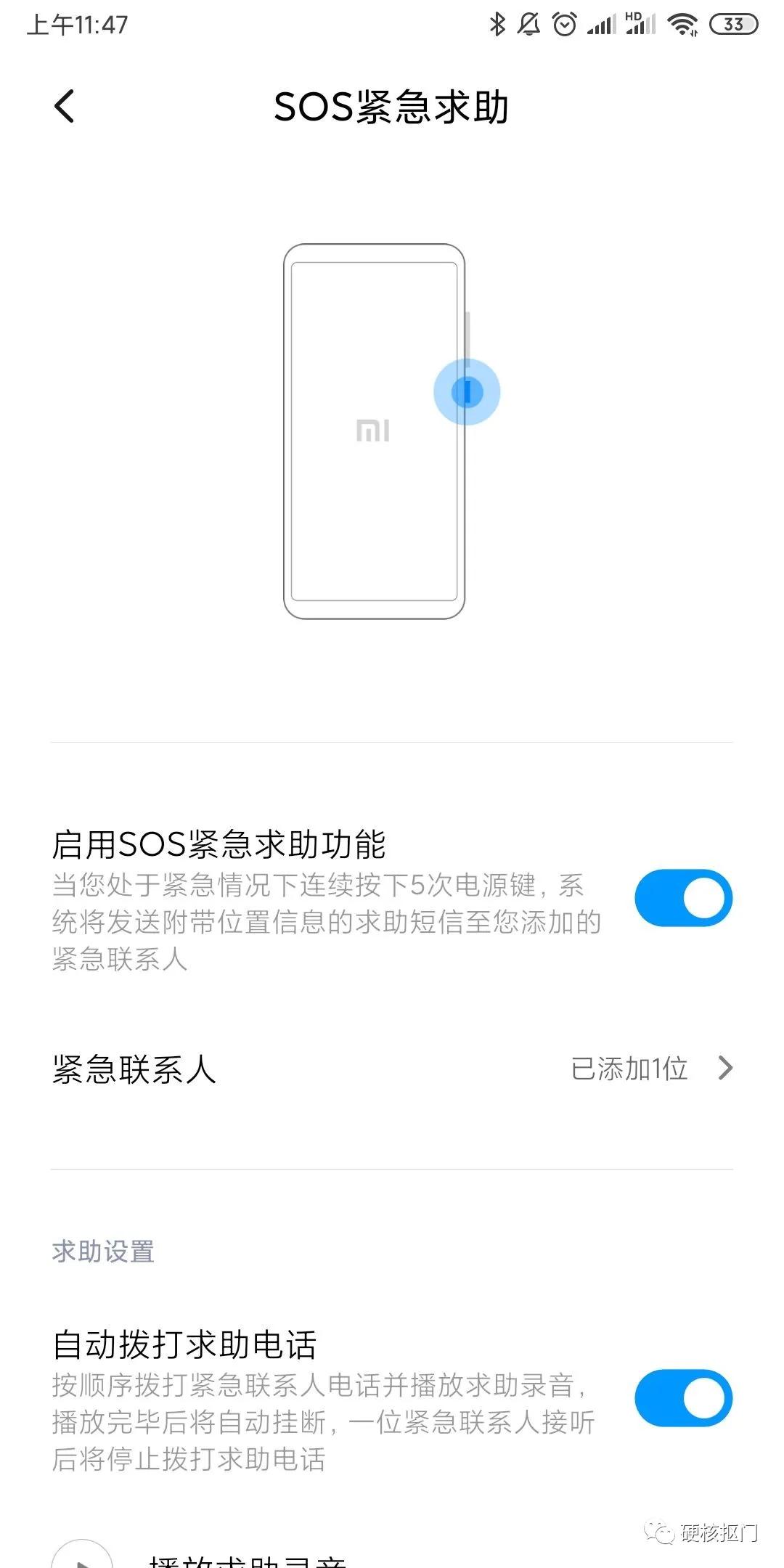The height and width of the screenshot is (1568, 784).
Task: Toggle the SOS emergency feature back on
Action: tap(682, 897)
